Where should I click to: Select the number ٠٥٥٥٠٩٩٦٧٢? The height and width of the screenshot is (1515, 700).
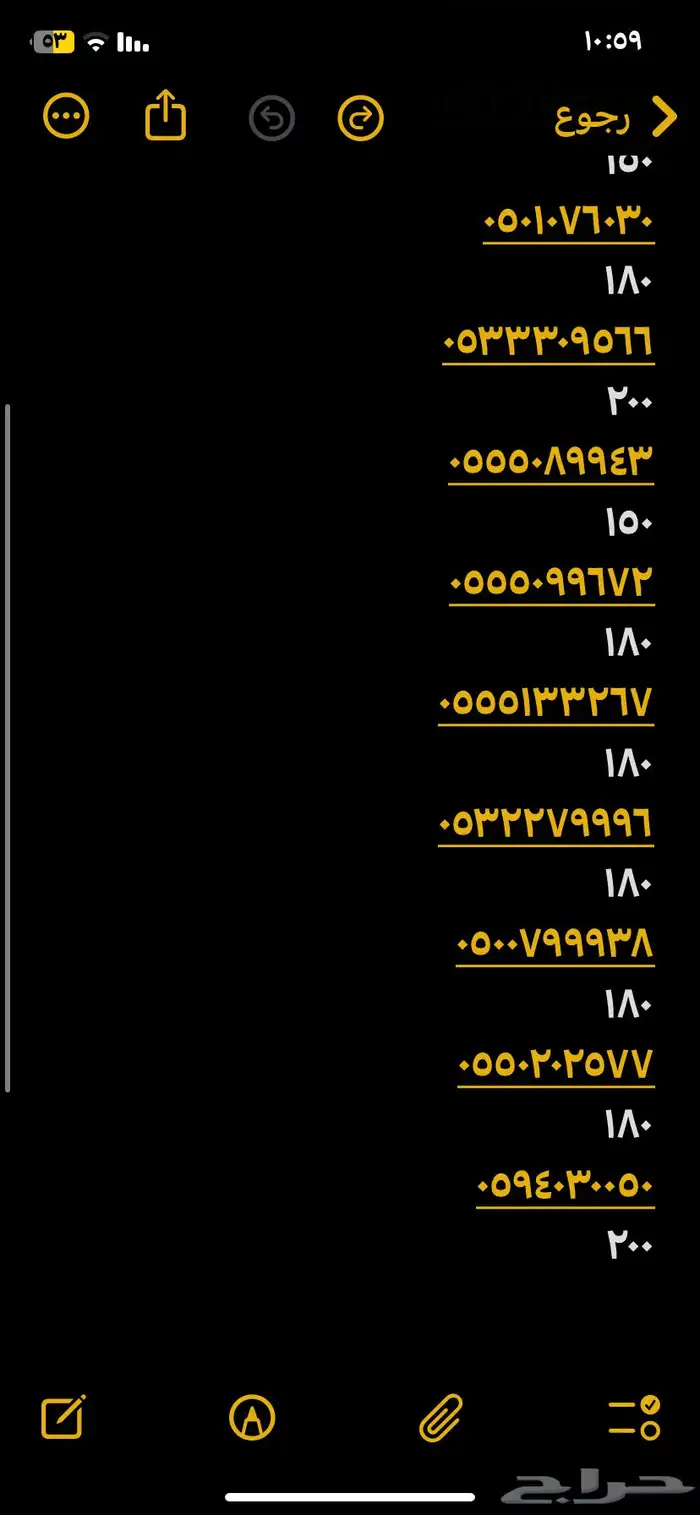551,583
